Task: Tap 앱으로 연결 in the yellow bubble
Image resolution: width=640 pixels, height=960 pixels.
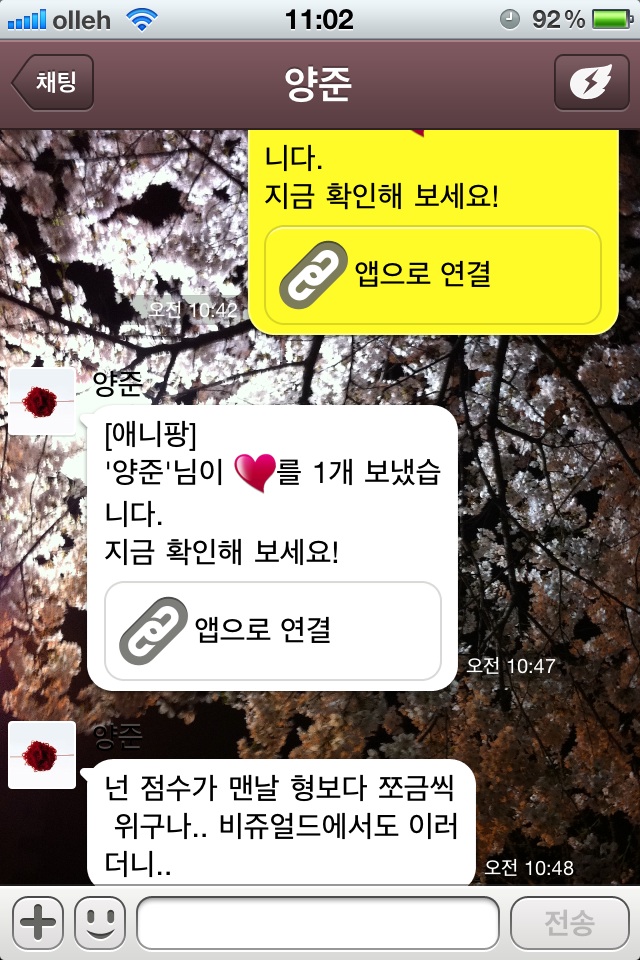Action: 432,274
